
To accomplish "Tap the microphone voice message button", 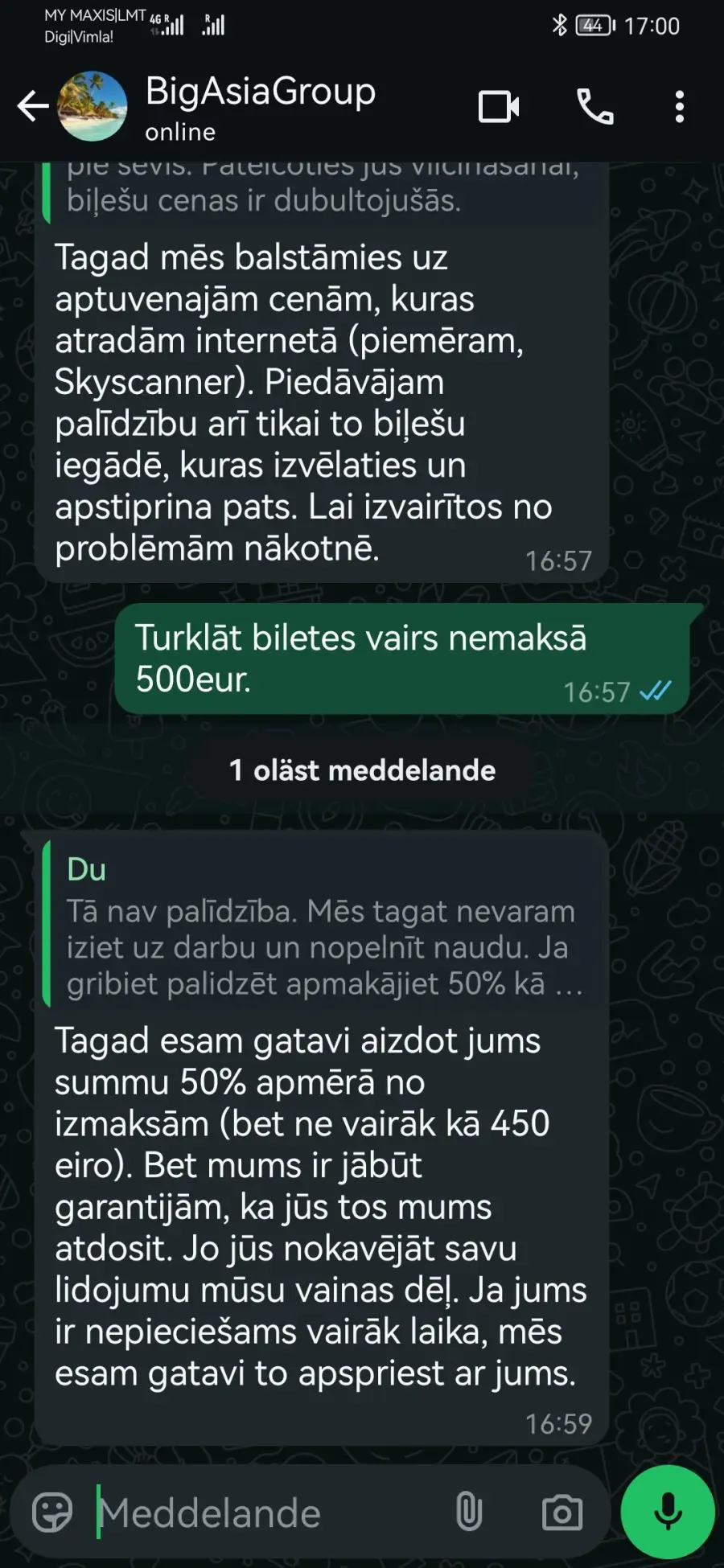I will pos(668,1512).
